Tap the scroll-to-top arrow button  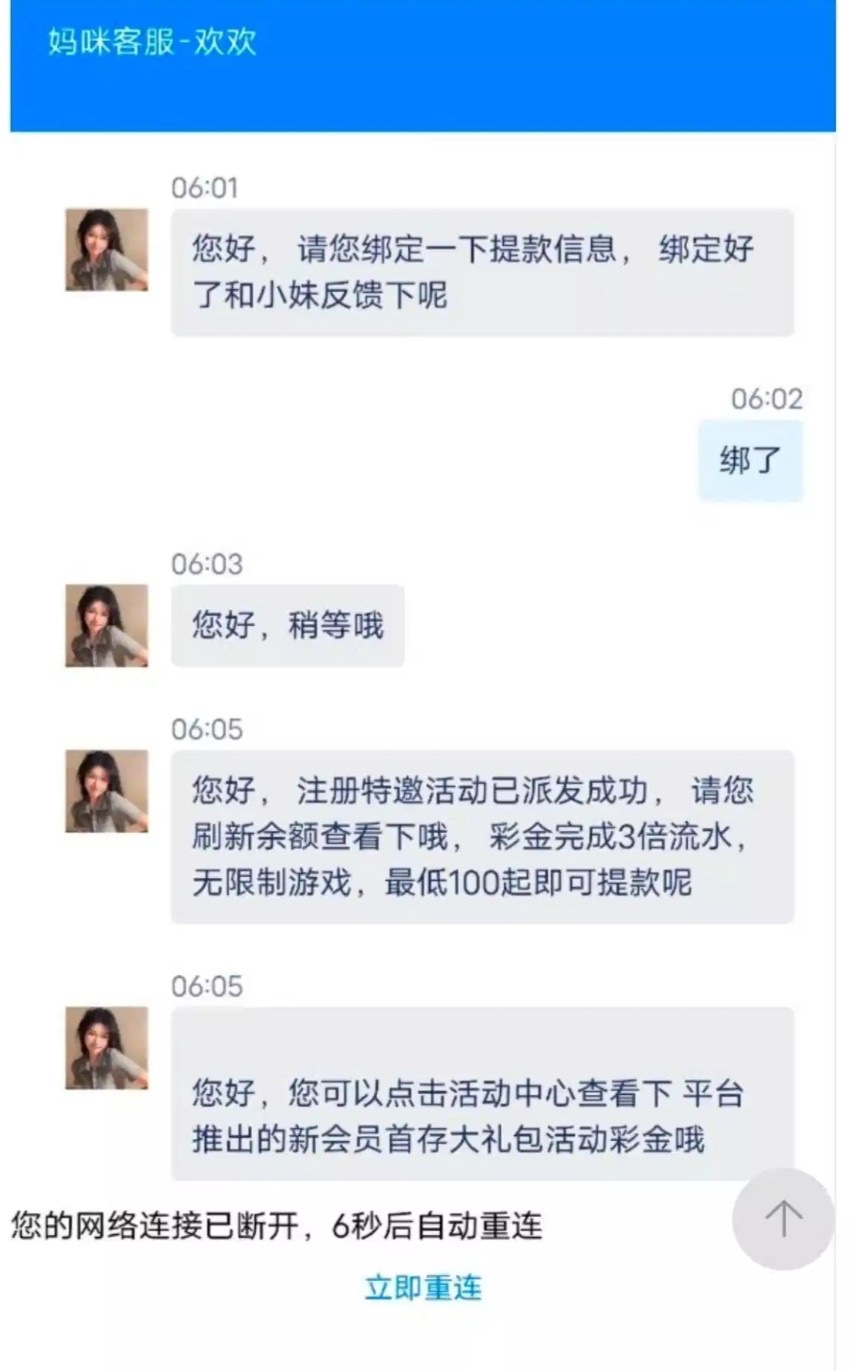783,1218
